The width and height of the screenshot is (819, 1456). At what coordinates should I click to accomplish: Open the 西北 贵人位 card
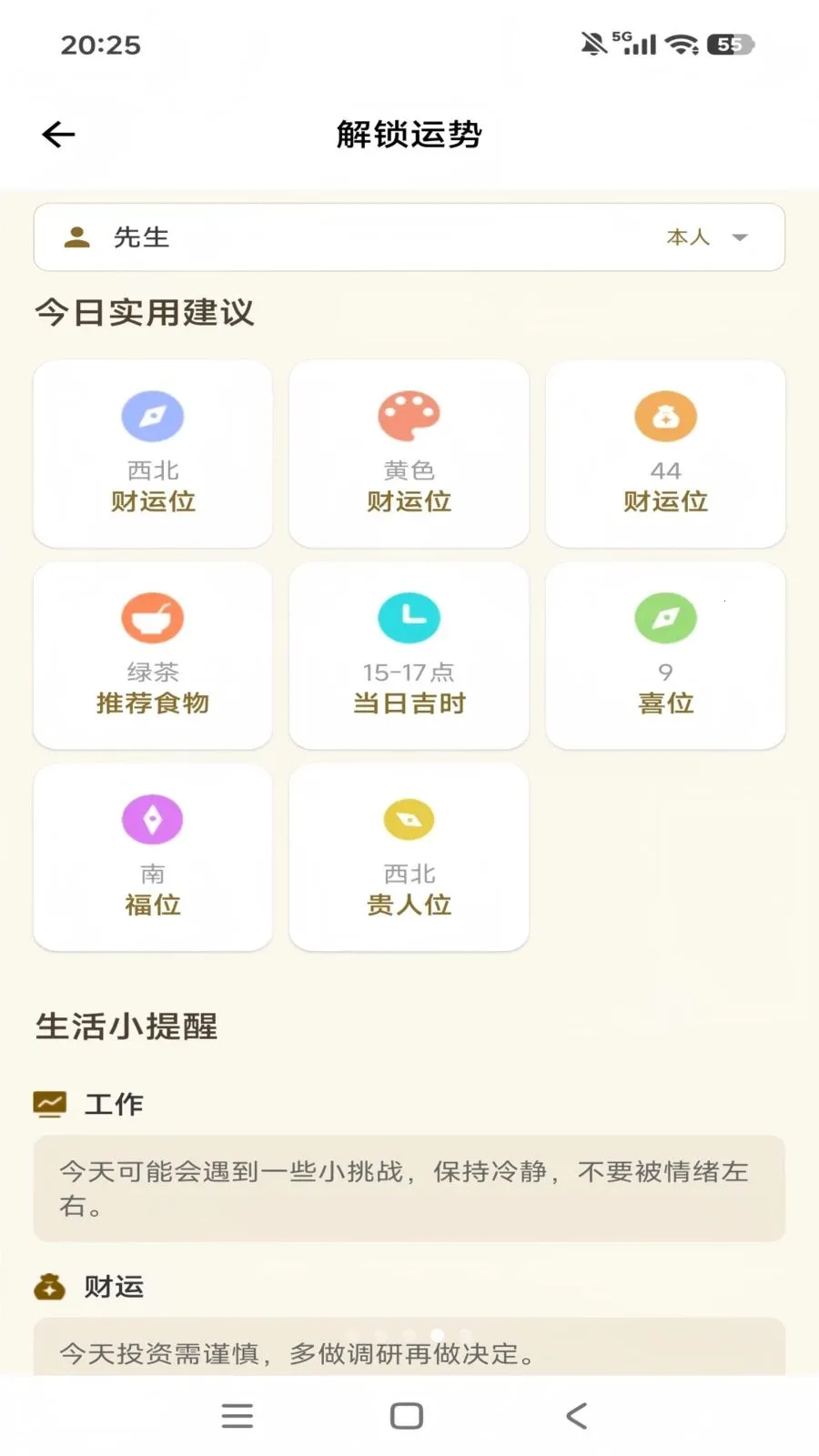[409, 857]
